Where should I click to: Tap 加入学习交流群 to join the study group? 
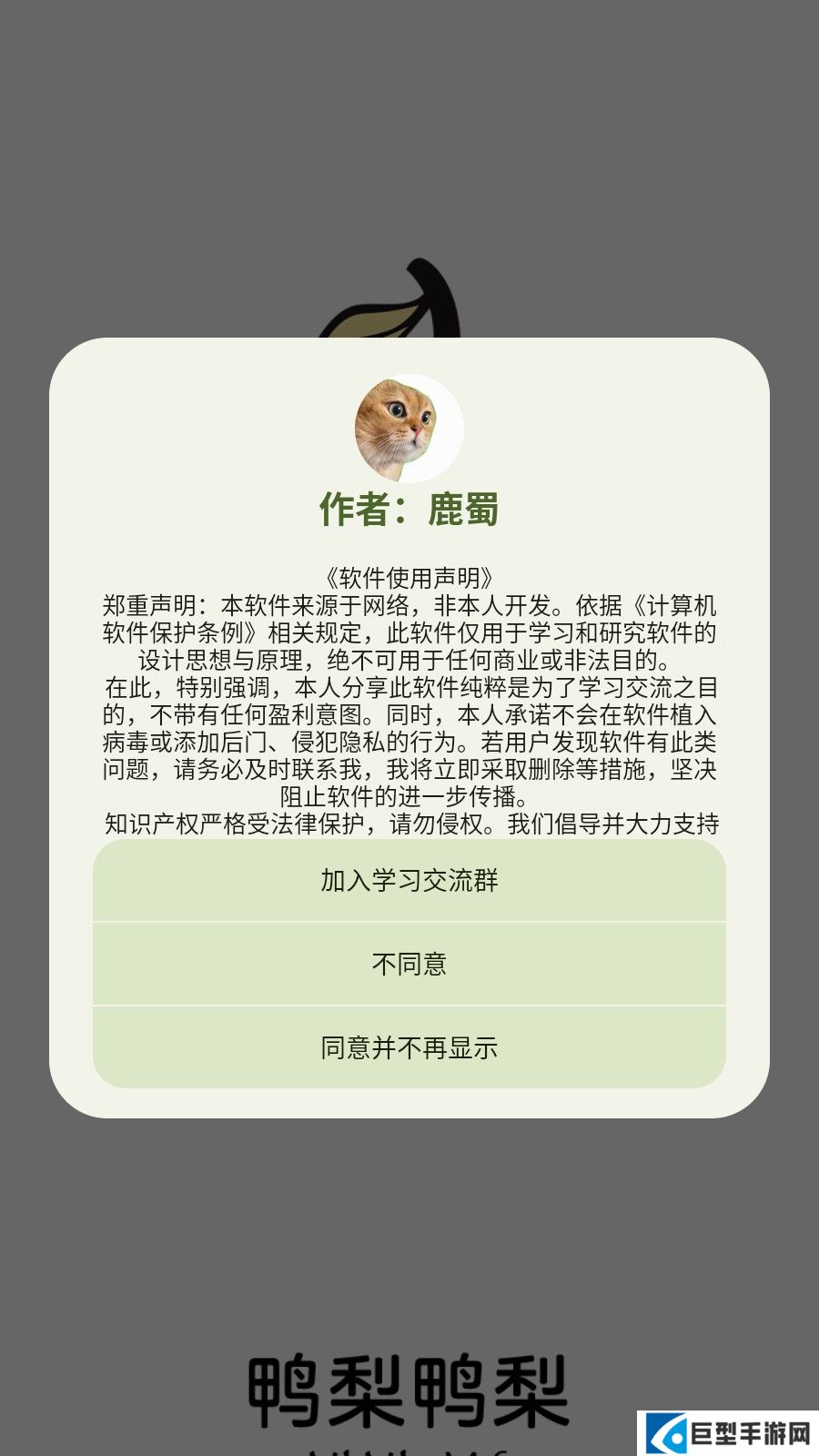(409, 880)
